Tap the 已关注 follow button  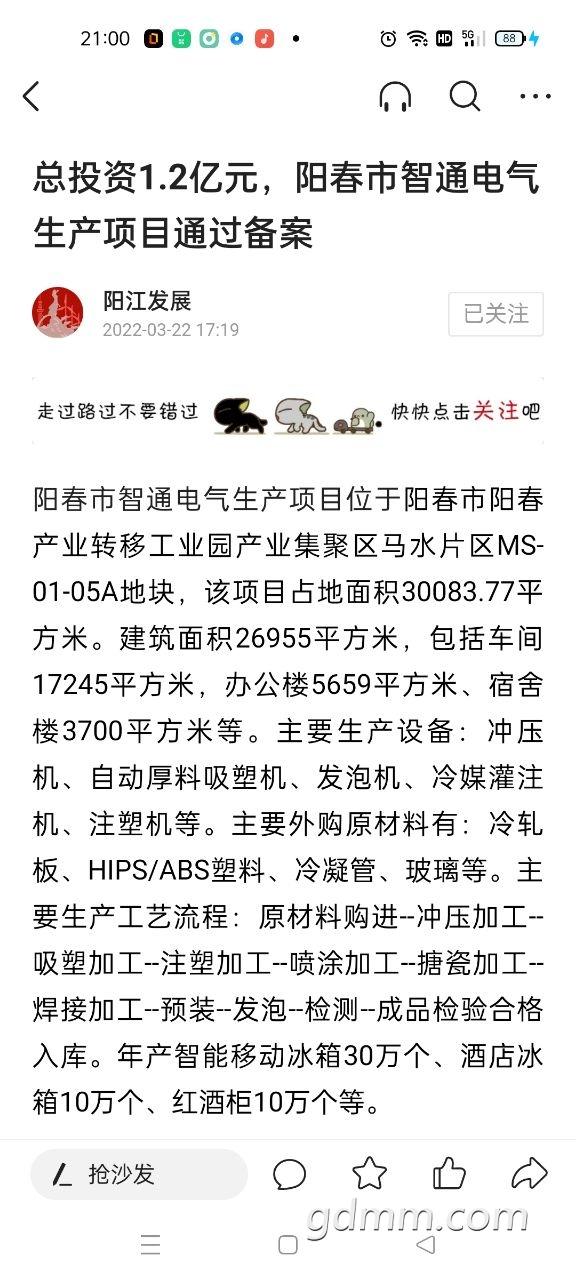496,314
